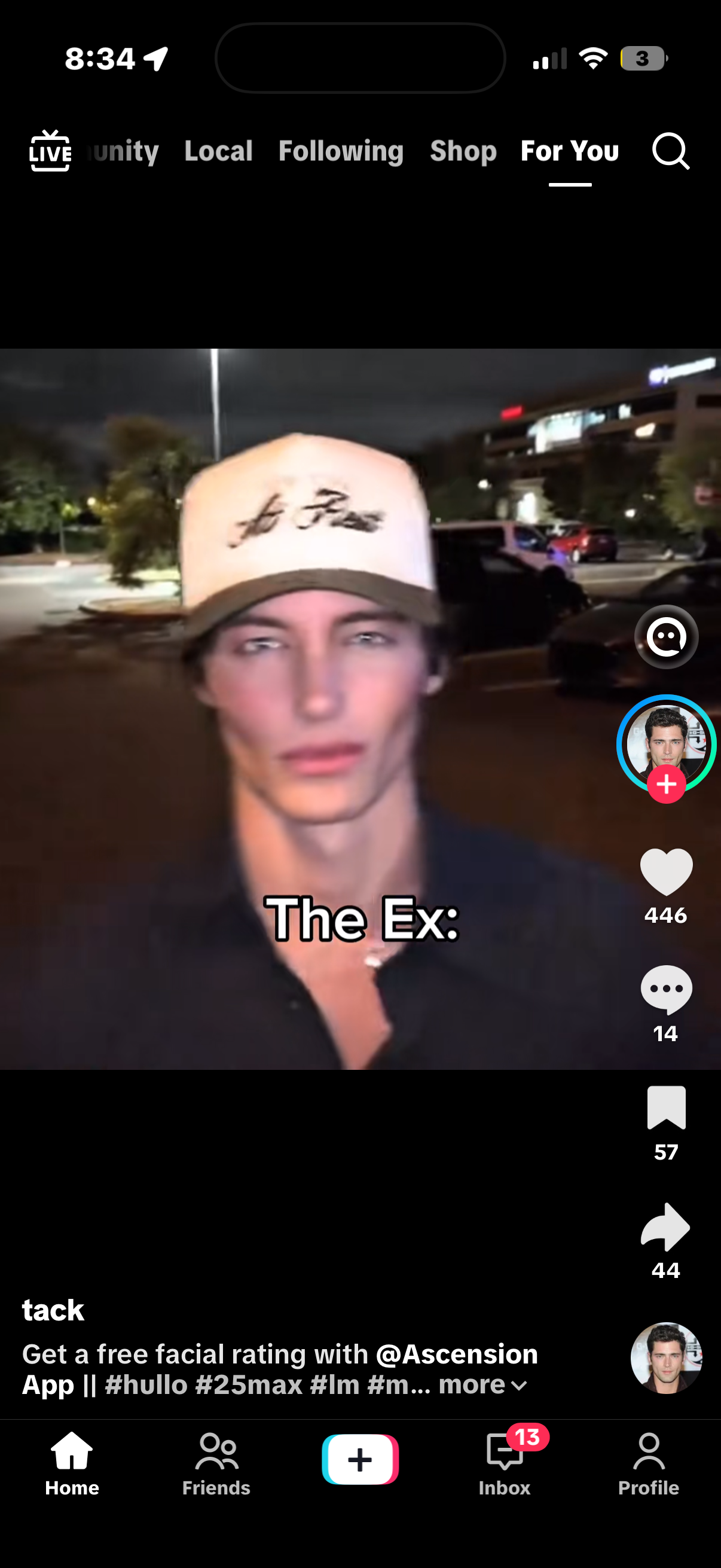
Task: Like this video
Action: [666, 872]
